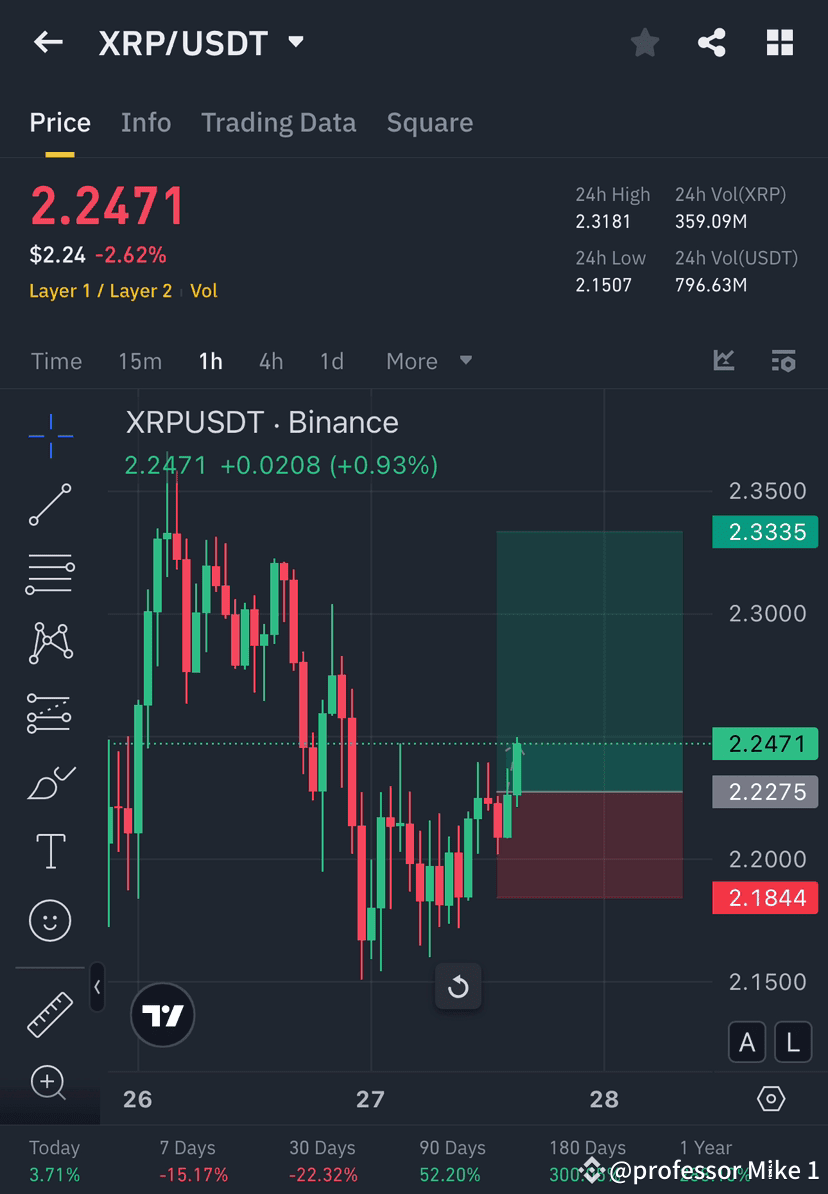Switch to the Trading Data tab
The height and width of the screenshot is (1194, 828).
278,122
